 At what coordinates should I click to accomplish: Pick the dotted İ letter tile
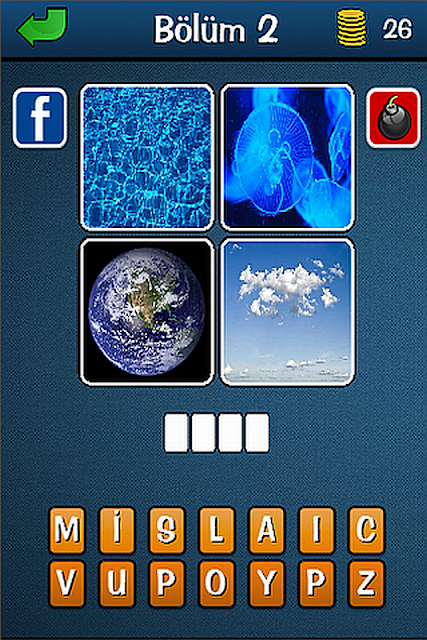[117, 530]
